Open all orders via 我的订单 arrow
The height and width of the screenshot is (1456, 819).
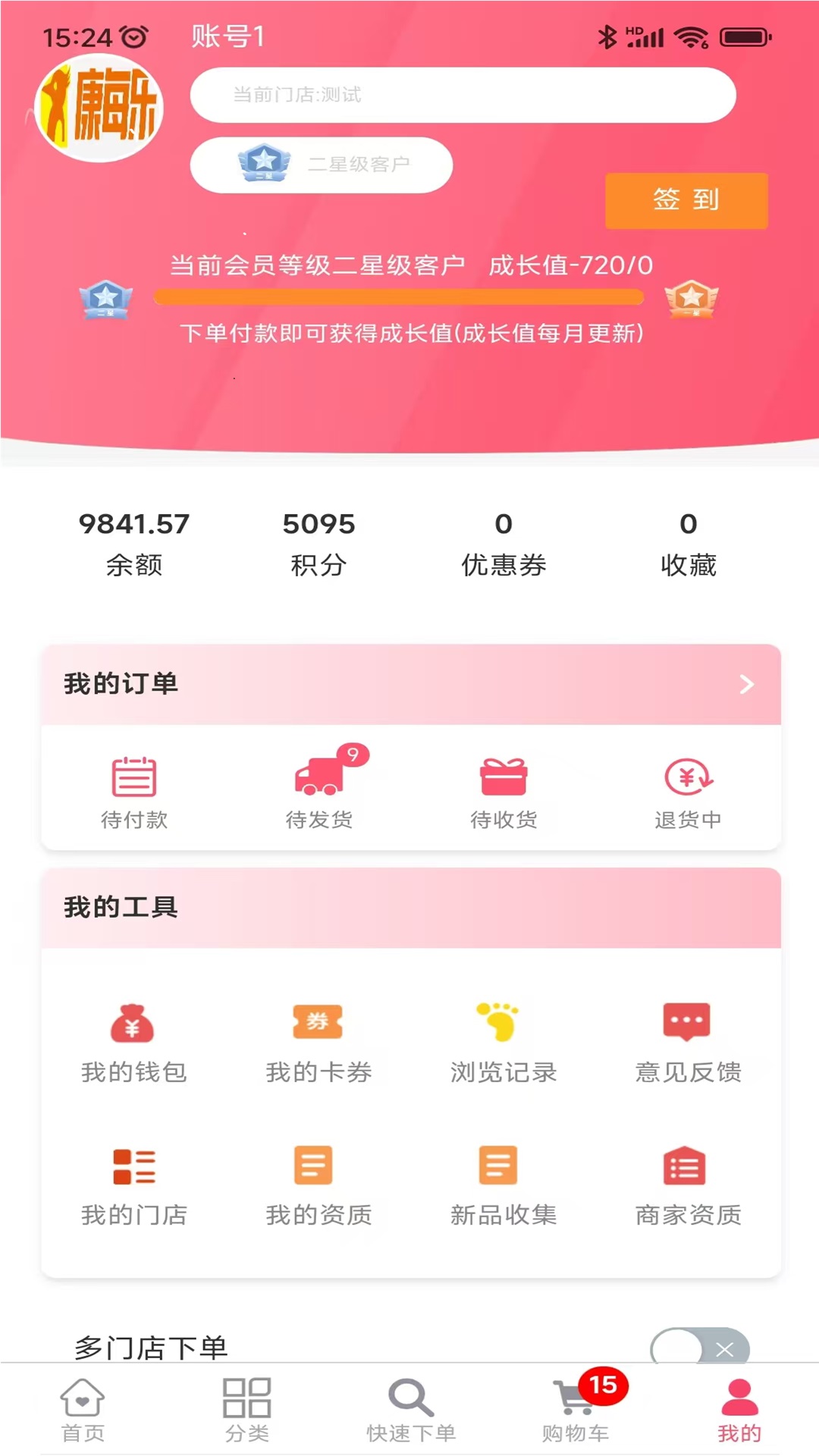746,684
